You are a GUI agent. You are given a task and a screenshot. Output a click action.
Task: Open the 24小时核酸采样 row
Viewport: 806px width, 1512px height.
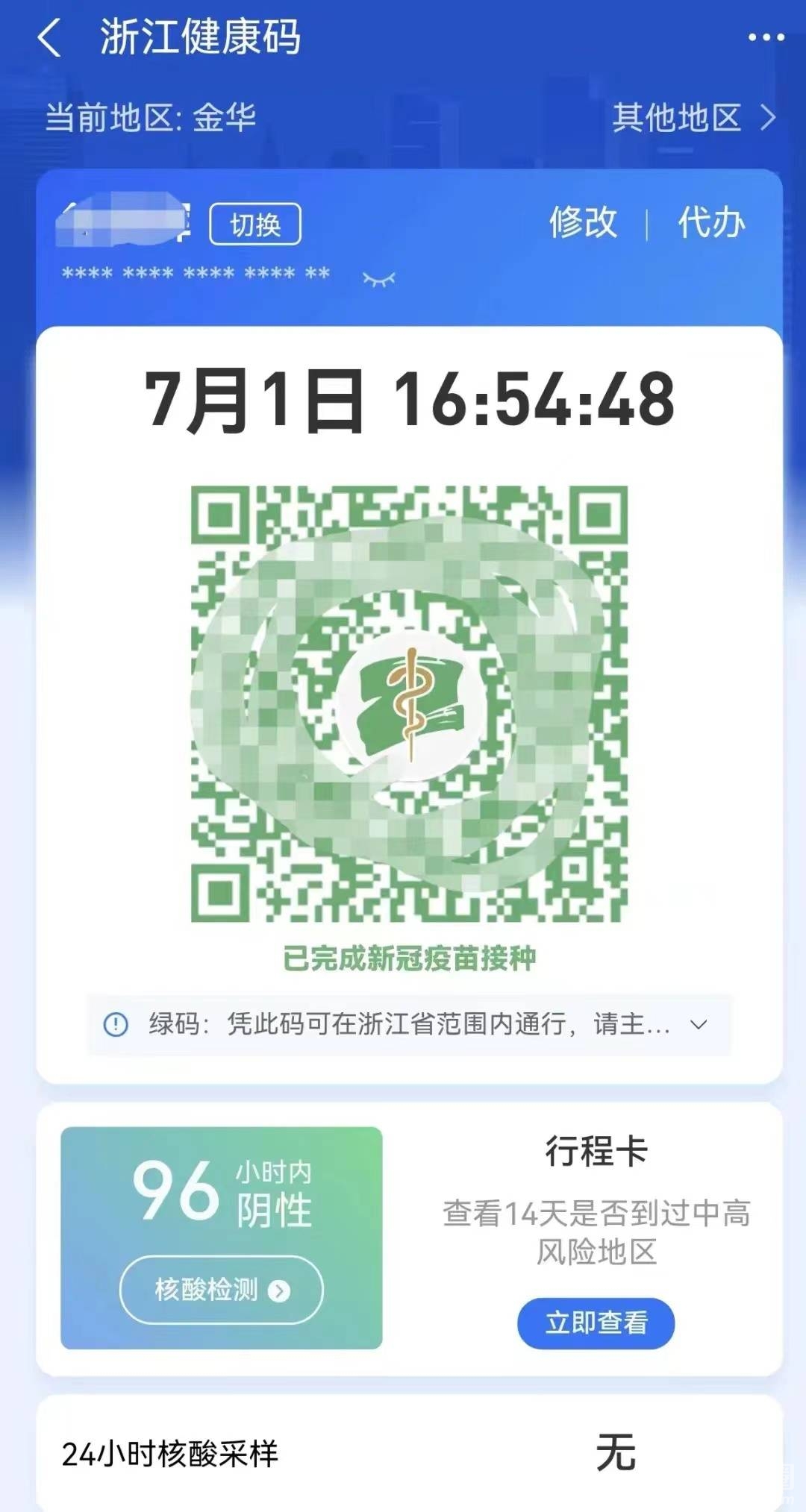click(409, 1453)
